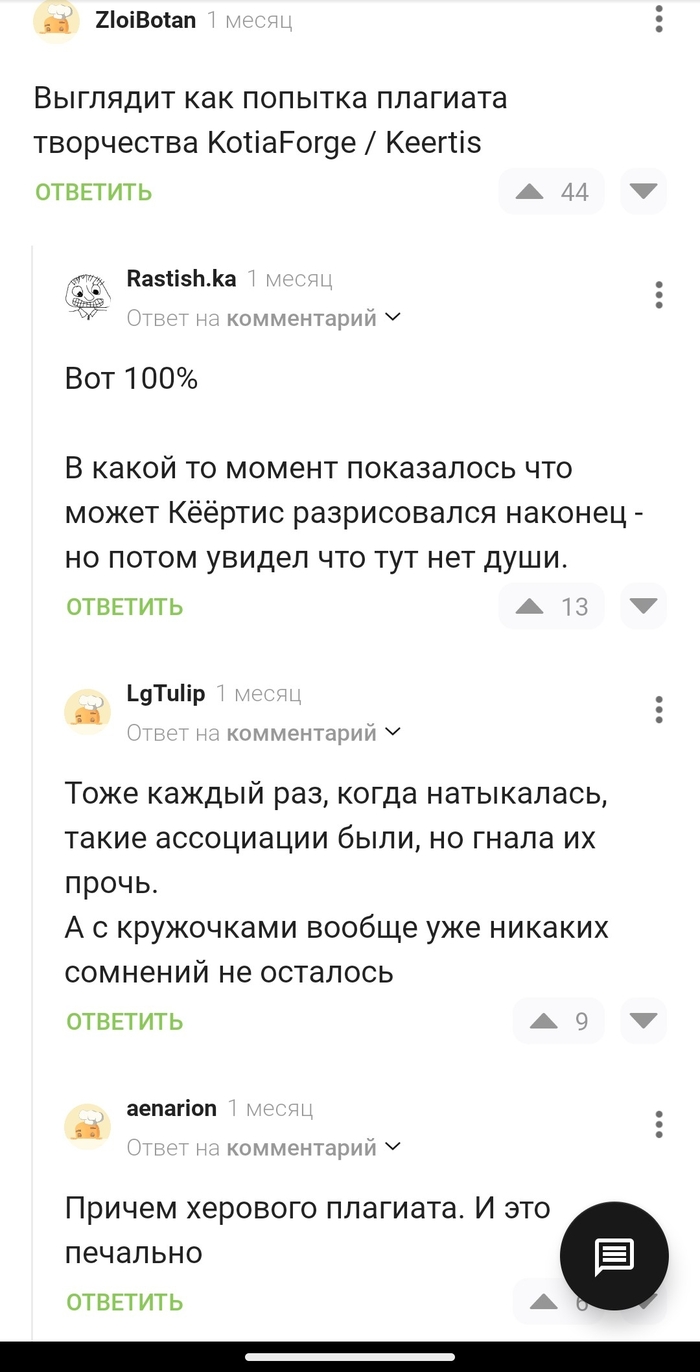The height and width of the screenshot is (1372, 700).
Task: Open overflow menu on LgTulip's comment
Action: click(658, 709)
